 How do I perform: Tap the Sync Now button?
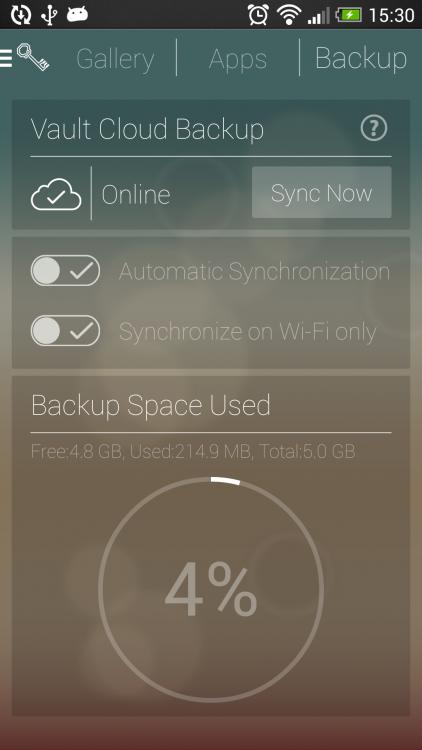coord(322,192)
